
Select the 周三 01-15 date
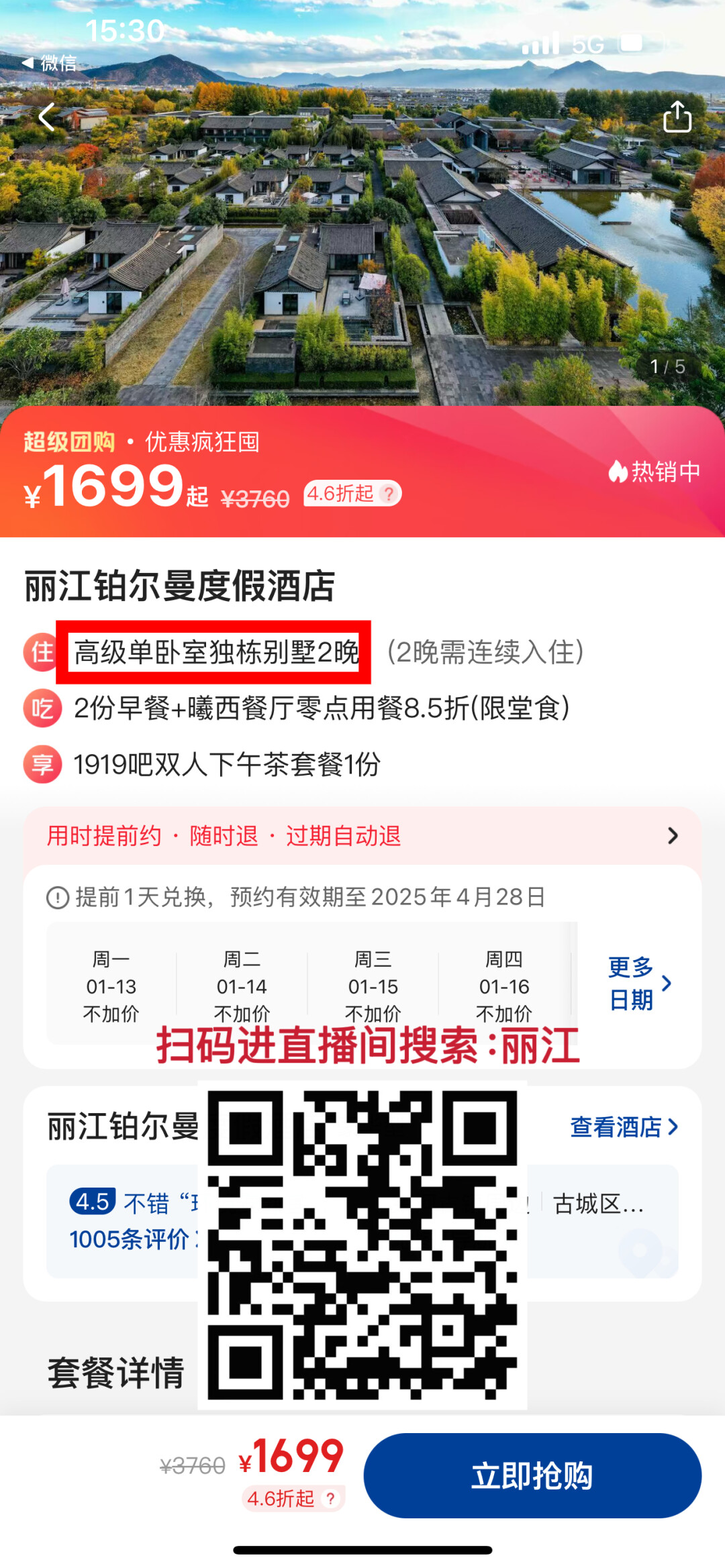pos(373,986)
